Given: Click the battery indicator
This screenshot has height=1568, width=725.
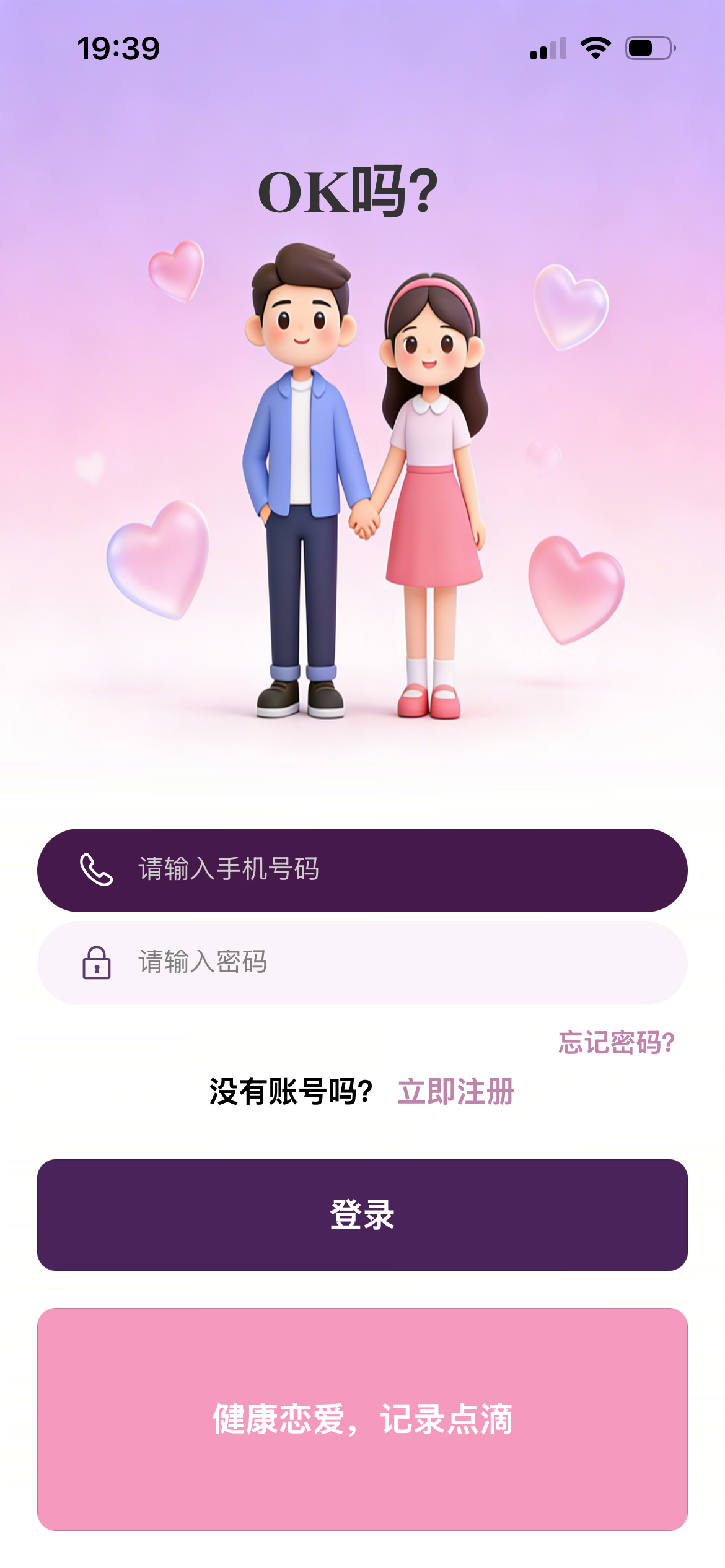Looking at the screenshot, I should click(647, 48).
